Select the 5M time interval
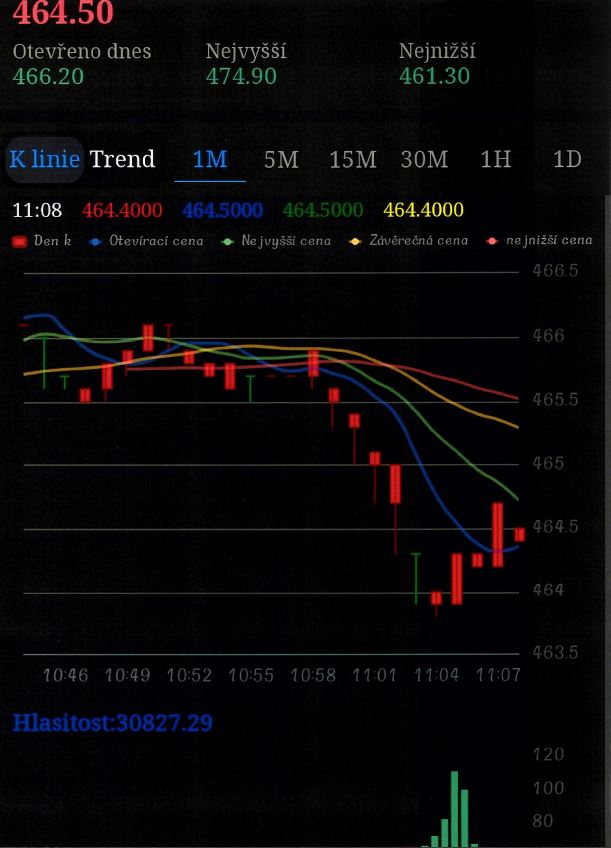611x848 pixels. [281, 160]
